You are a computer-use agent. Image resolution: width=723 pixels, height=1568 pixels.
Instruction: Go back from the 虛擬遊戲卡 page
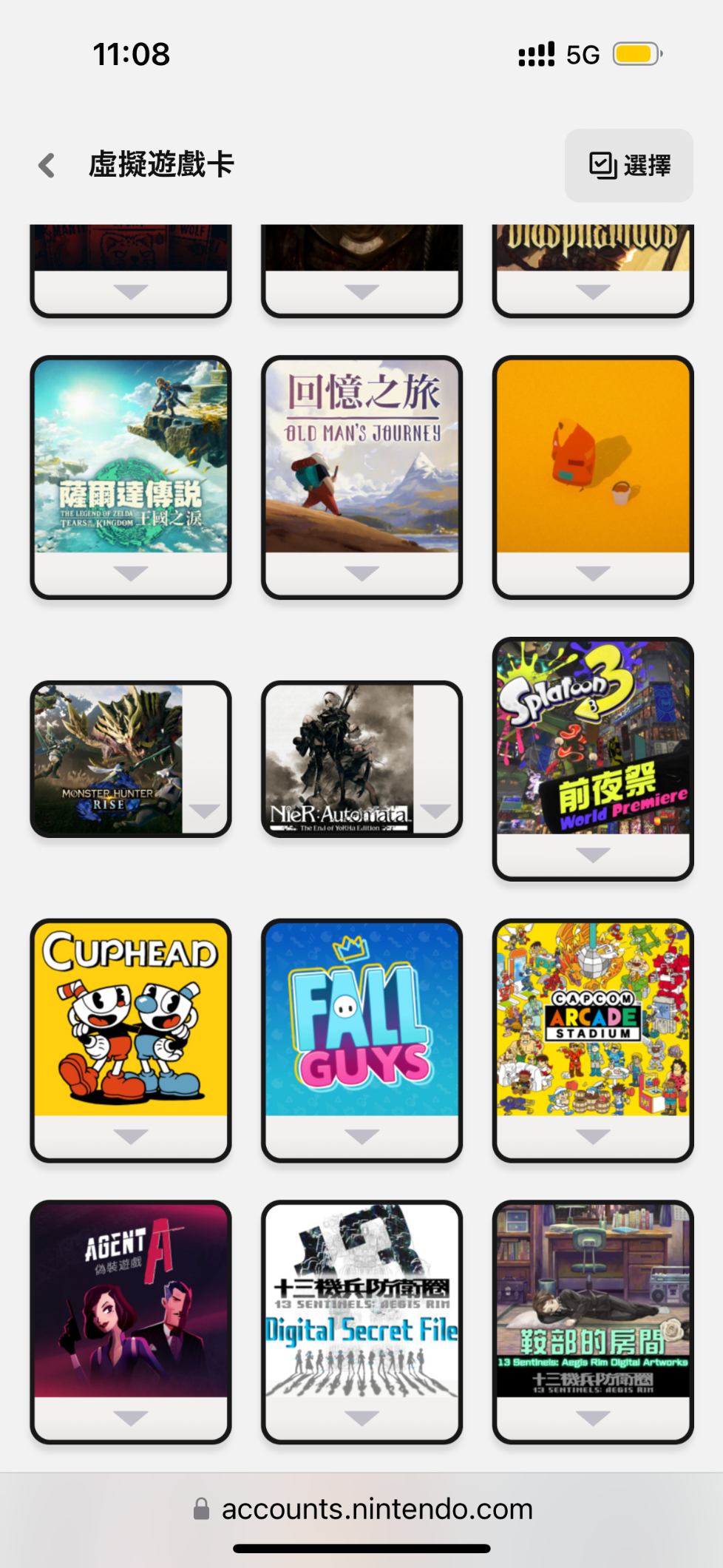(47, 165)
